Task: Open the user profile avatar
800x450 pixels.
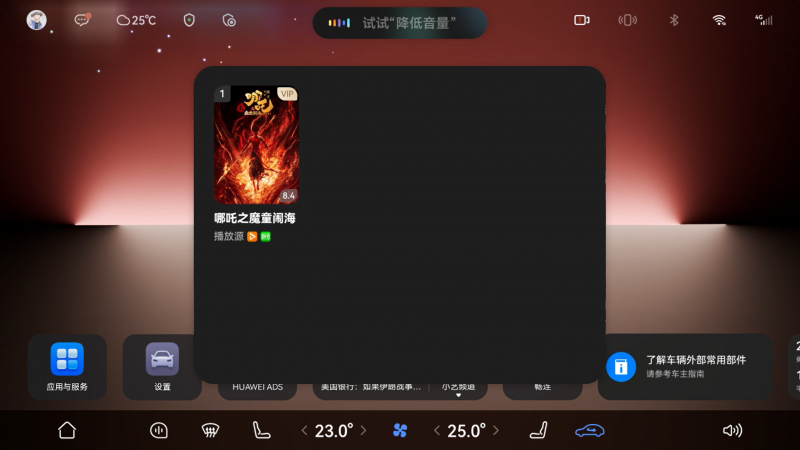Action: click(37, 20)
